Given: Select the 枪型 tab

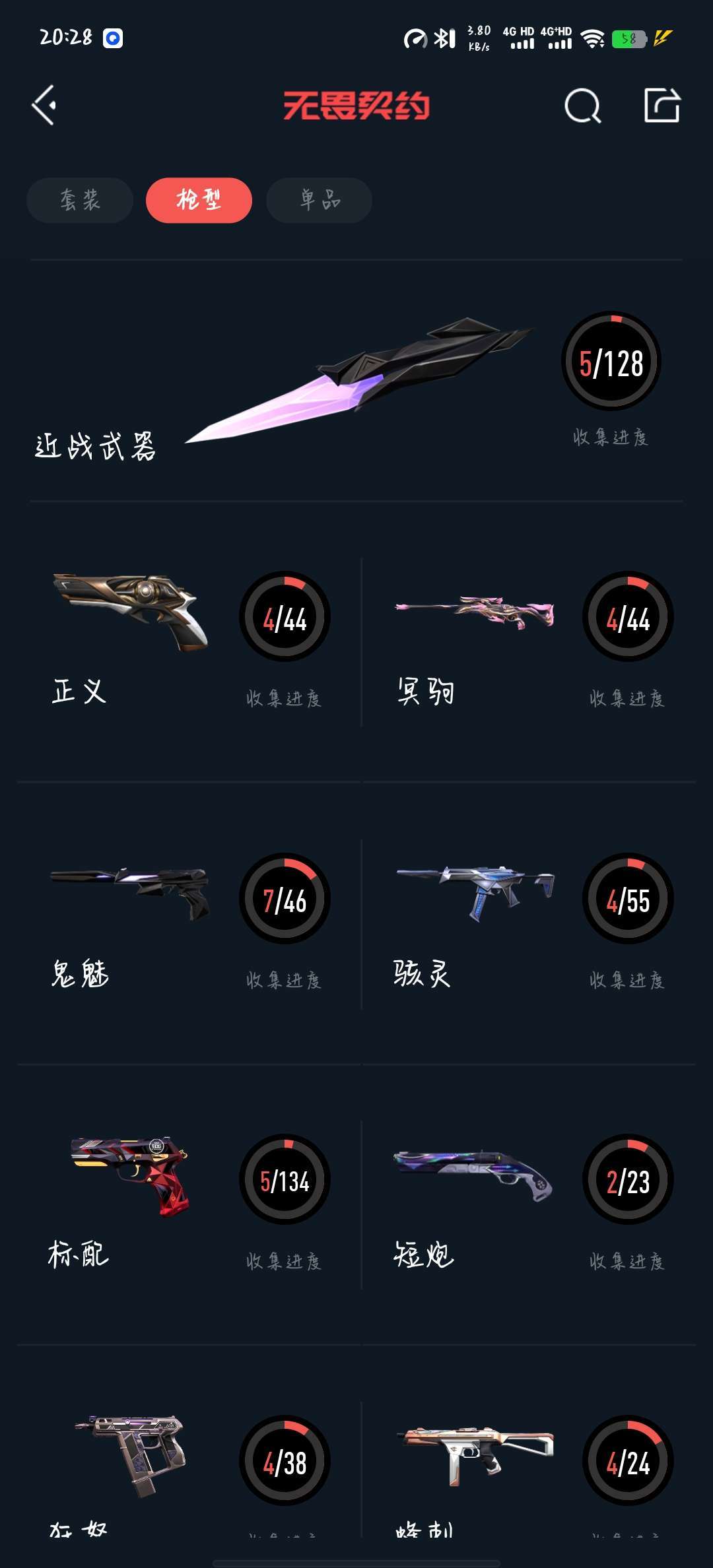Looking at the screenshot, I should point(199,200).
